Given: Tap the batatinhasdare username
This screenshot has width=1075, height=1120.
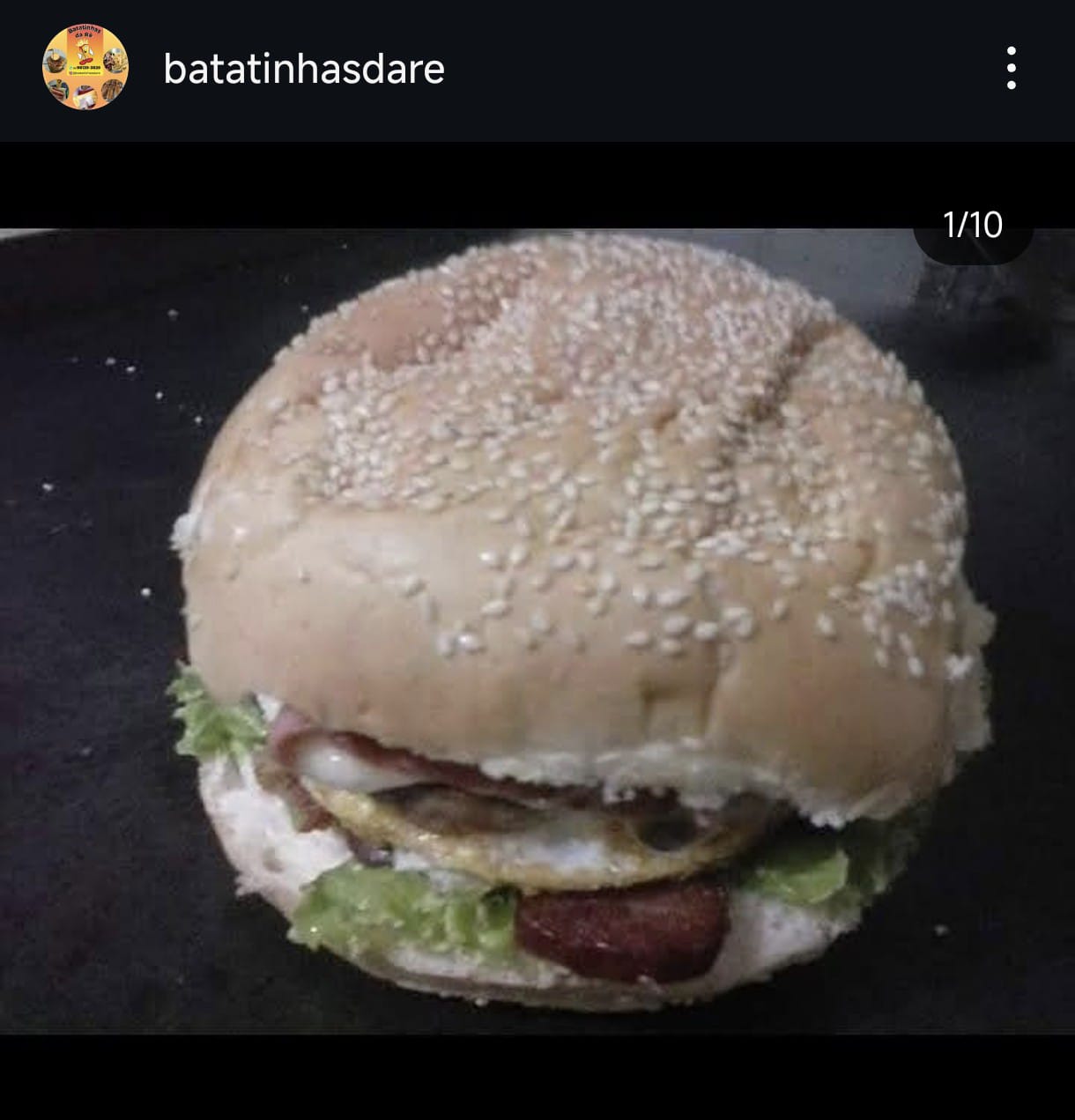Looking at the screenshot, I should click(304, 69).
